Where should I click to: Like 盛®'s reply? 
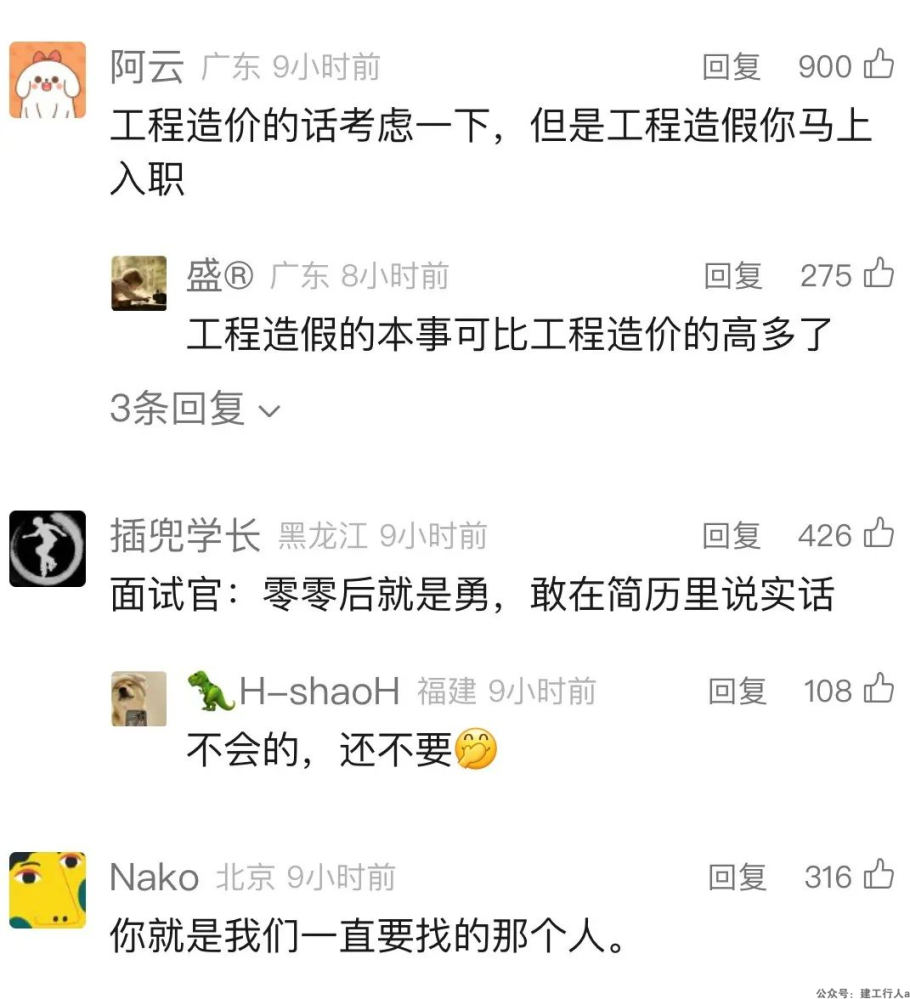pyautogui.click(x=878, y=274)
